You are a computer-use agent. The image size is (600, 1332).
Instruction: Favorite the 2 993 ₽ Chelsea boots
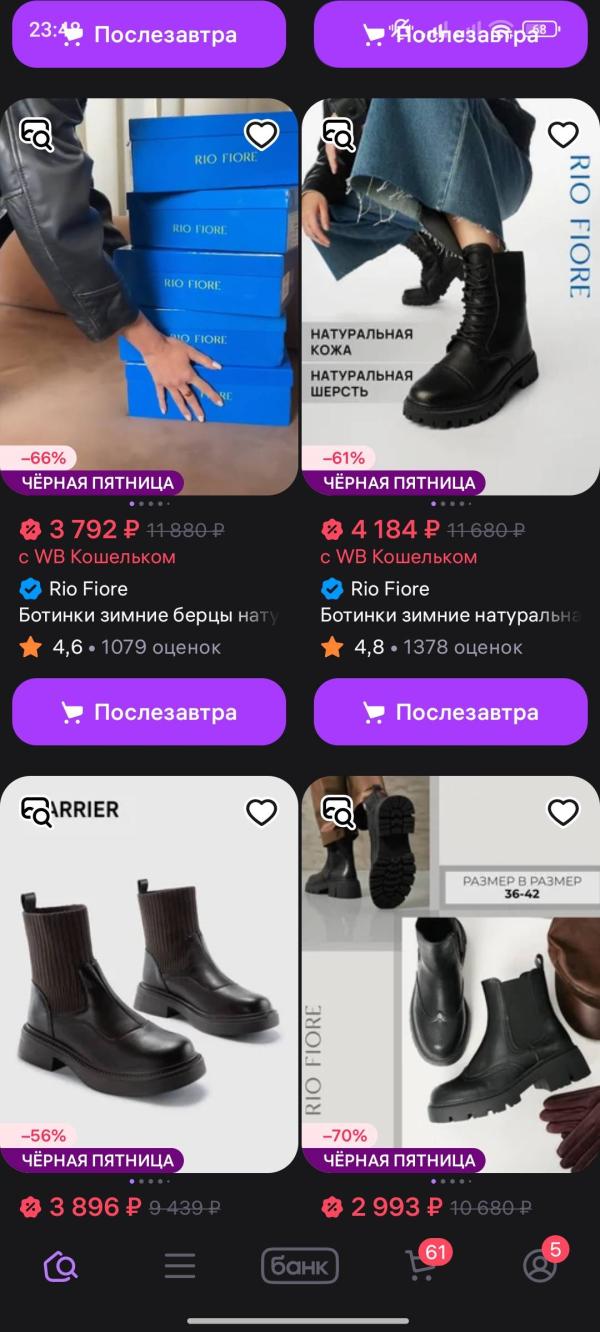(x=563, y=812)
